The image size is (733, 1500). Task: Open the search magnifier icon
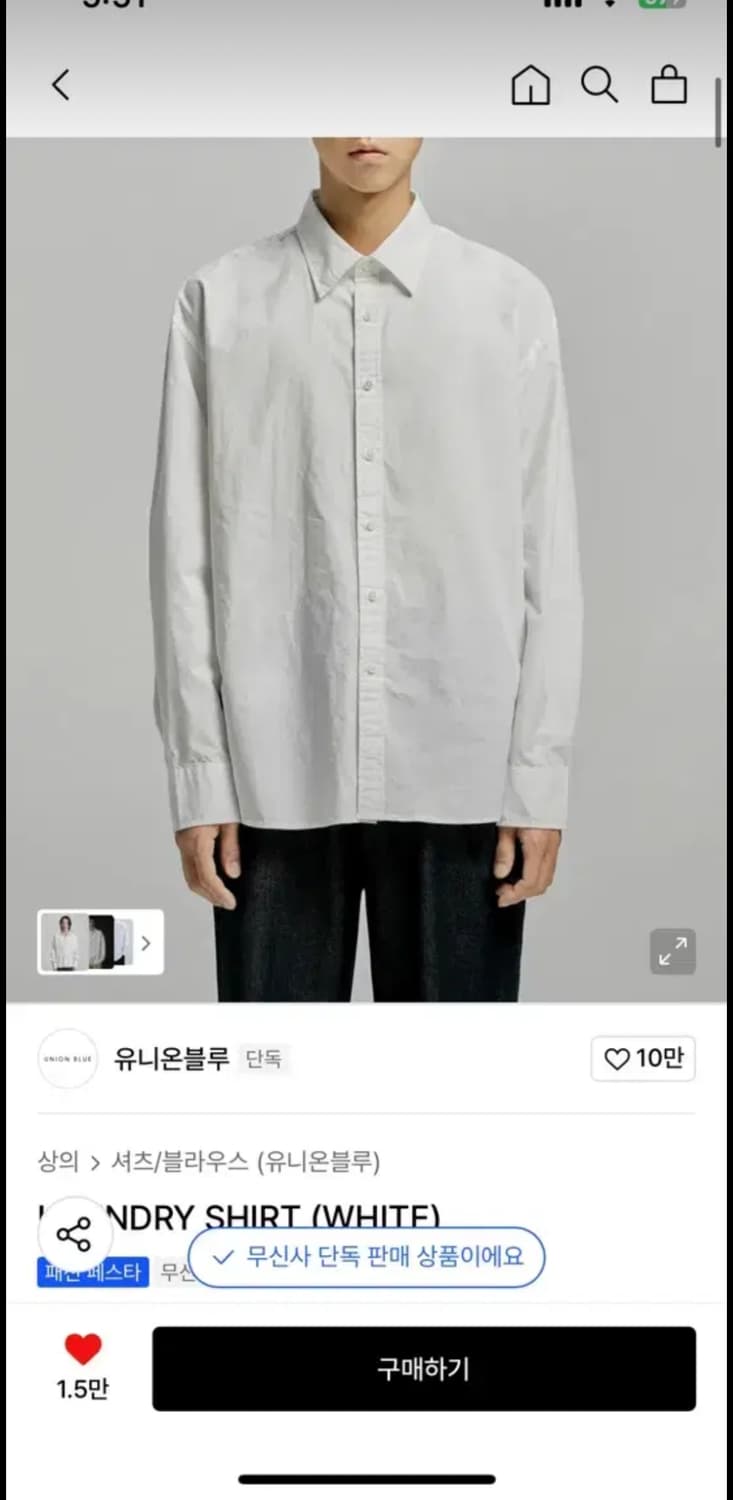coord(600,85)
